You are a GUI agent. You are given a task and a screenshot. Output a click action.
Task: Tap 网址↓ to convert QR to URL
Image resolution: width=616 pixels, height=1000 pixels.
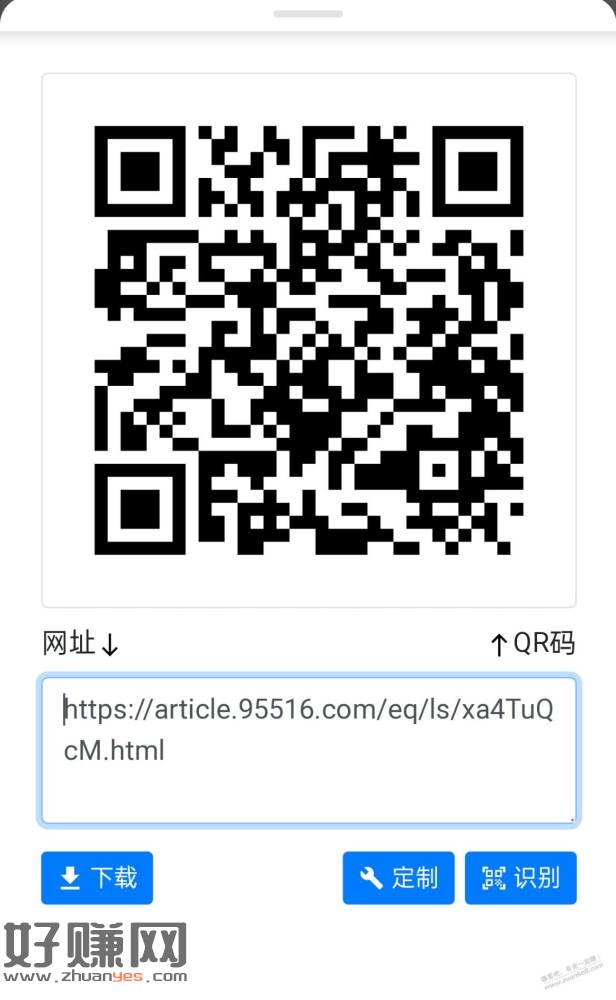pyautogui.click(x=81, y=644)
